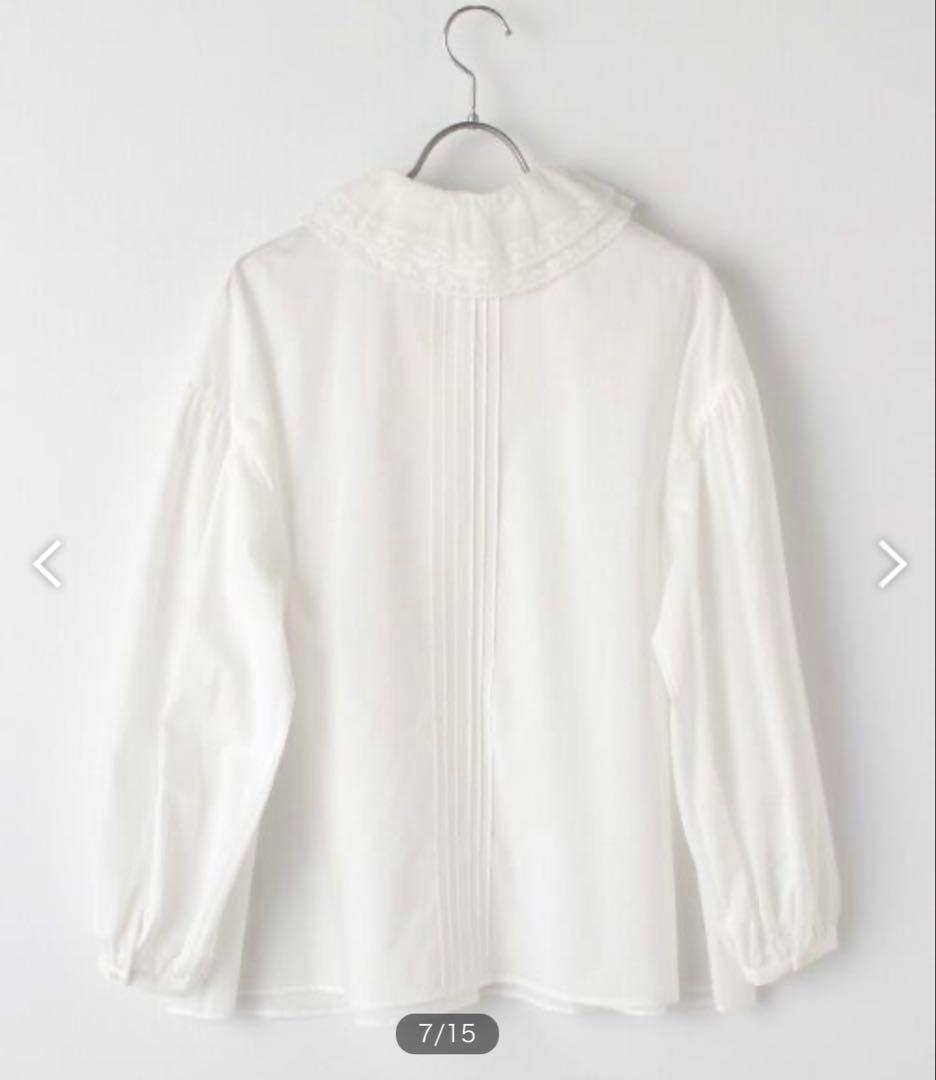The image size is (936, 1080).
Task: Show the next product photo
Action: (x=891, y=564)
